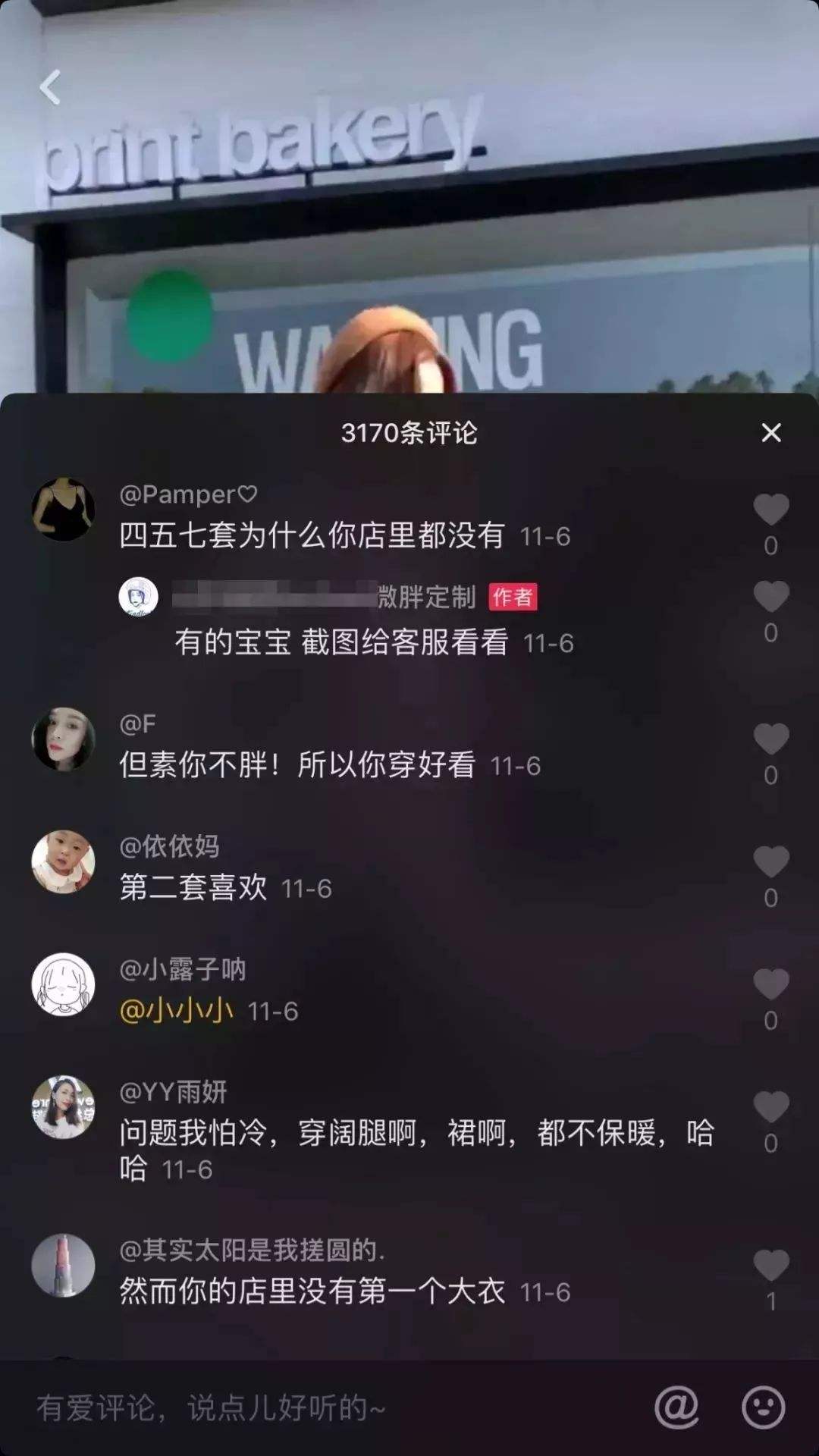This screenshot has height=1456, width=819.
Task: Open @Pamper's profile avatar
Action: (x=63, y=510)
